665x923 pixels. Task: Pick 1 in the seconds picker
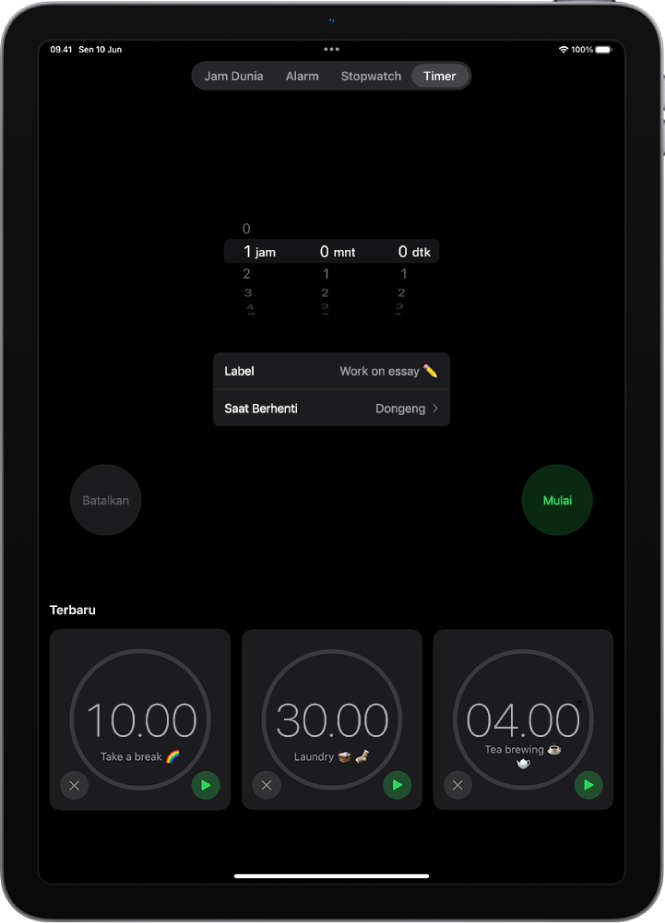click(x=403, y=274)
